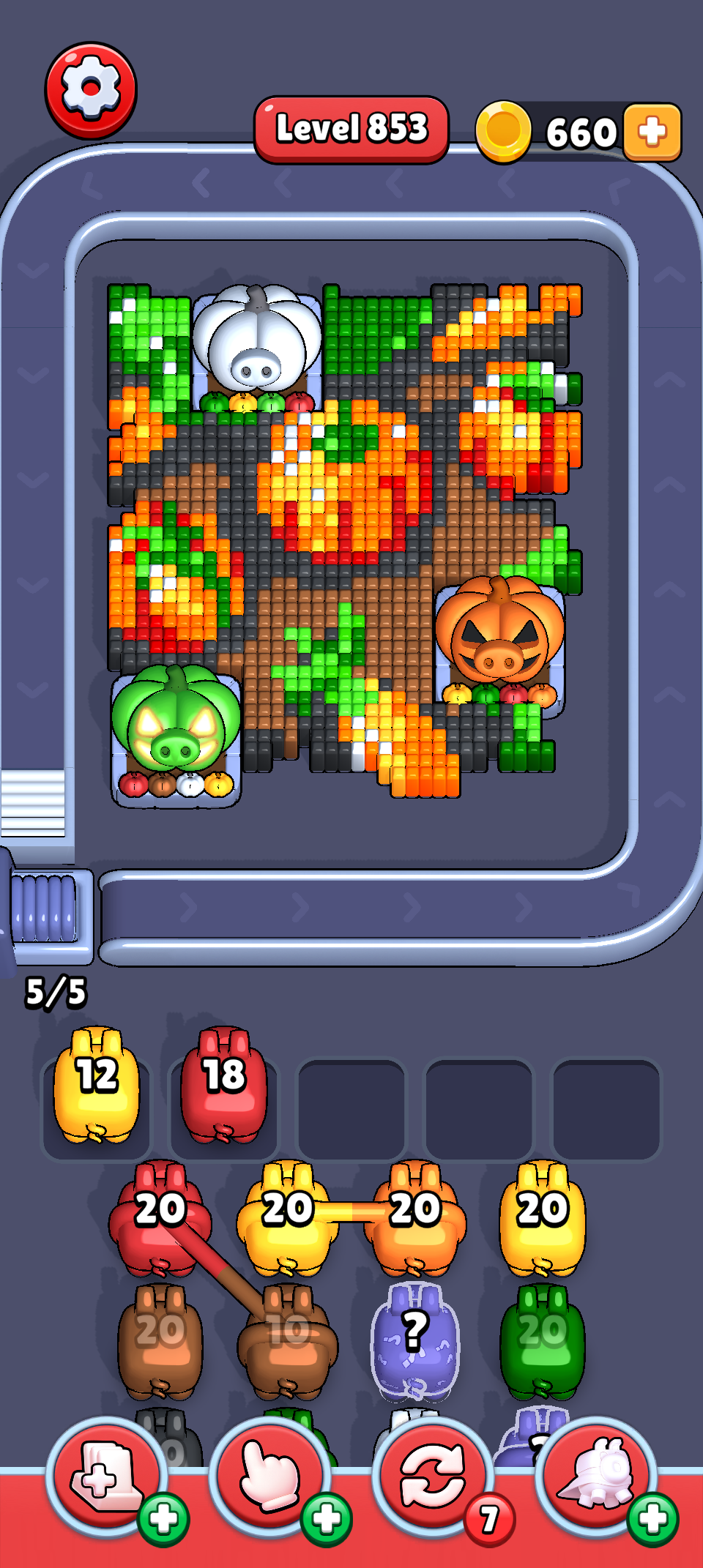Screen dimensions: 703x1568
Task: Add more coins with the plus button
Action: pos(652,132)
